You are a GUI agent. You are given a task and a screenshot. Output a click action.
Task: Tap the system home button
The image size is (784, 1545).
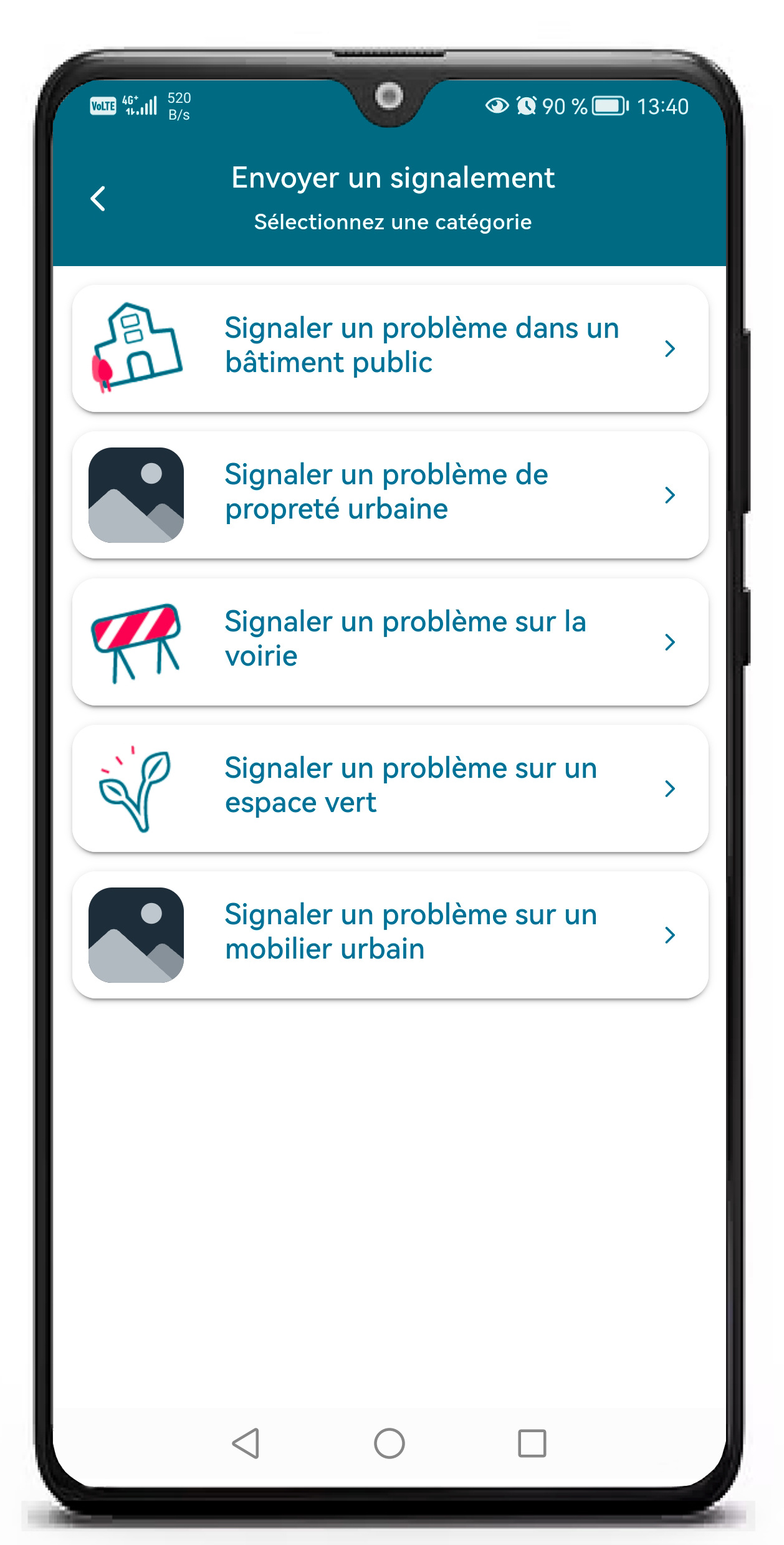pos(390,1443)
